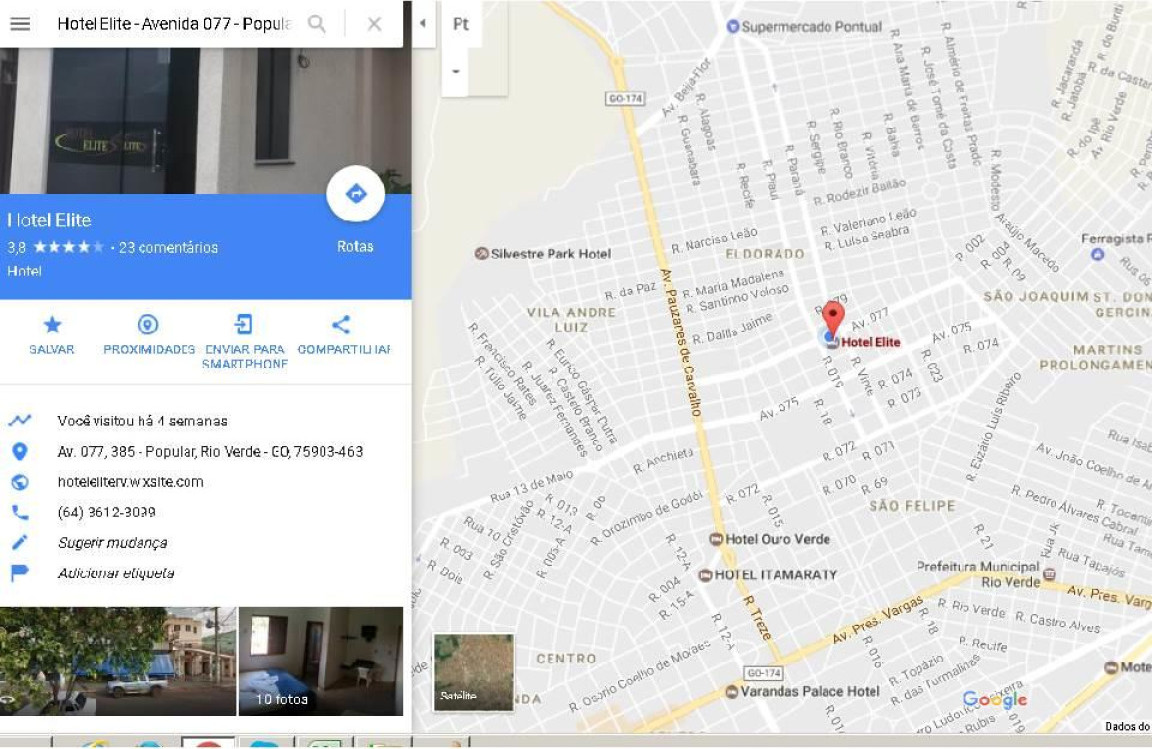This screenshot has width=1152, height=749.
Task: Select Adicionar etiqueta
Action: (115, 573)
